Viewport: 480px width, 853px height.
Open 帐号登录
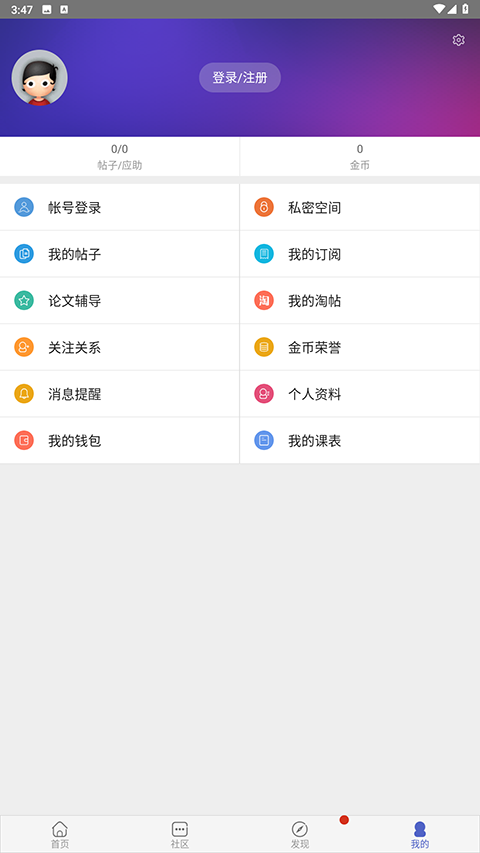(120, 207)
